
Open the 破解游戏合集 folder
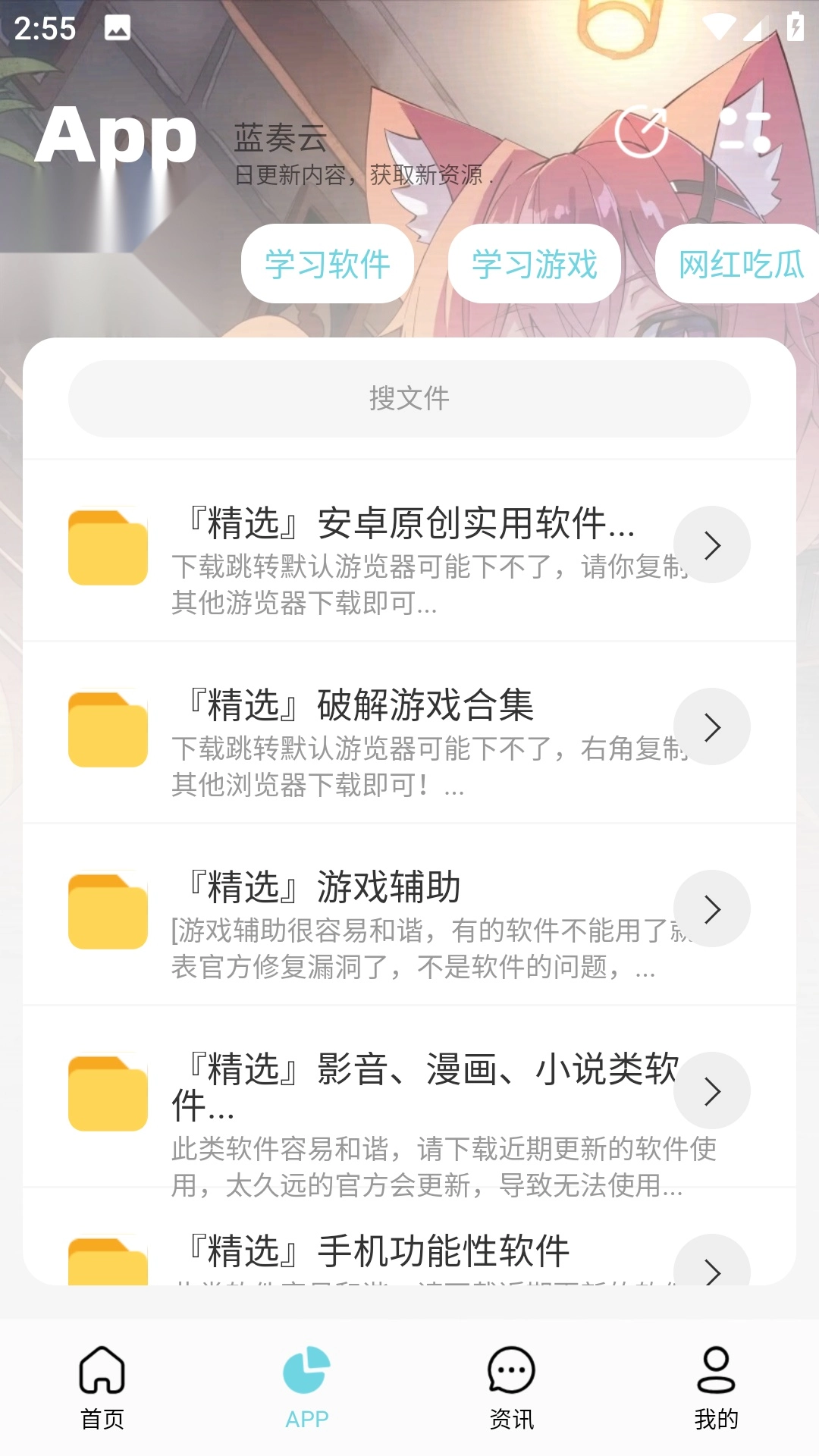click(x=409, y=732)
